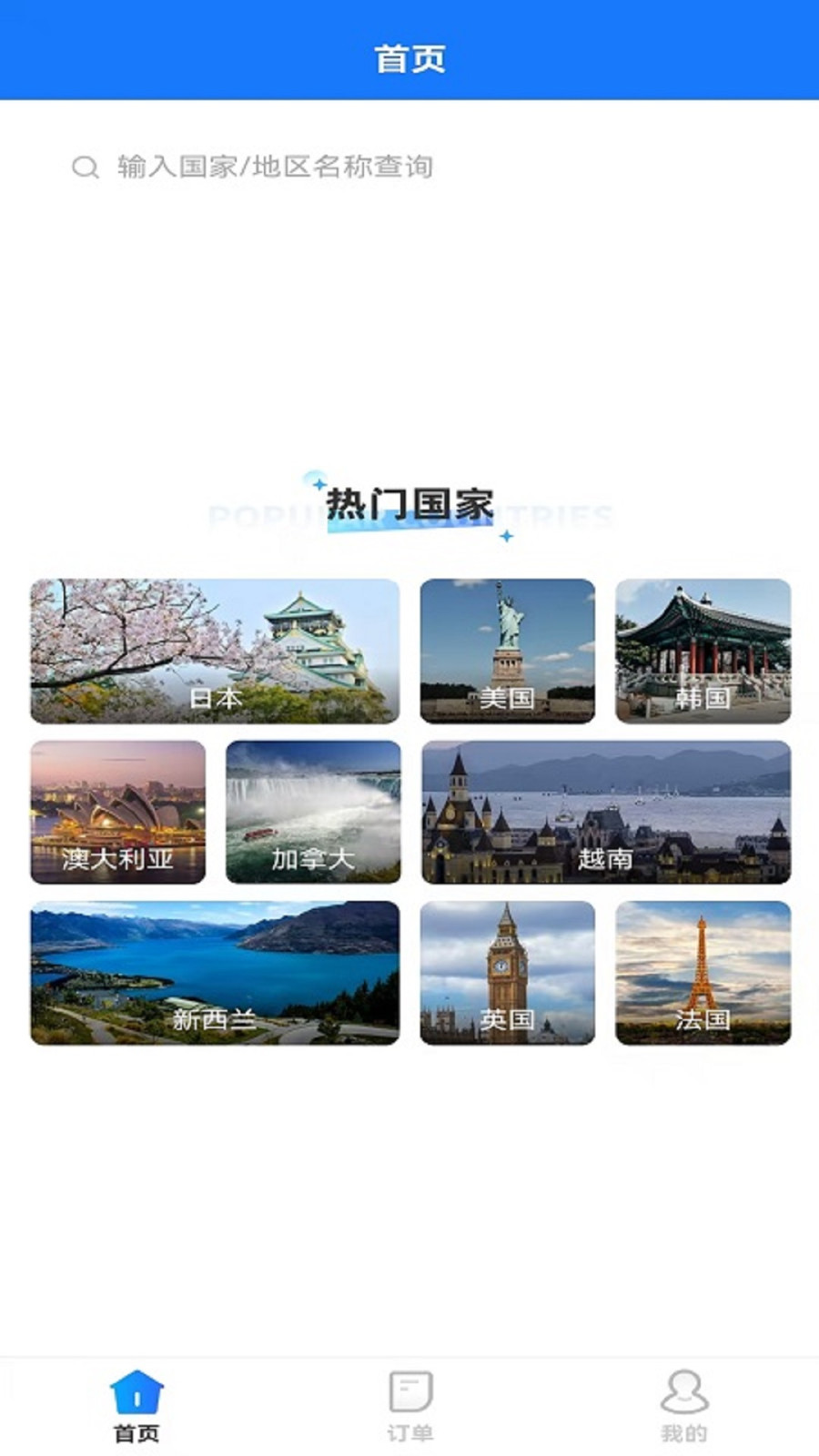The height and width of the screenshot is (1456, 819).
Task: Select the 美国 country tile
Action: [507, 652]
